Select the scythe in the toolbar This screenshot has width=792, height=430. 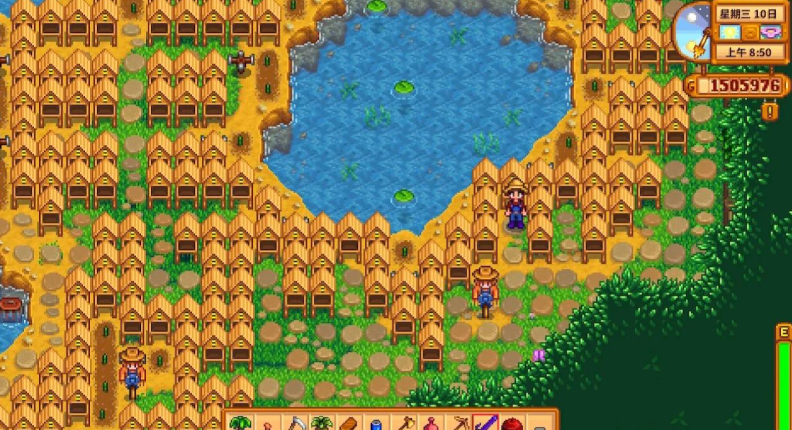point(297,424)
